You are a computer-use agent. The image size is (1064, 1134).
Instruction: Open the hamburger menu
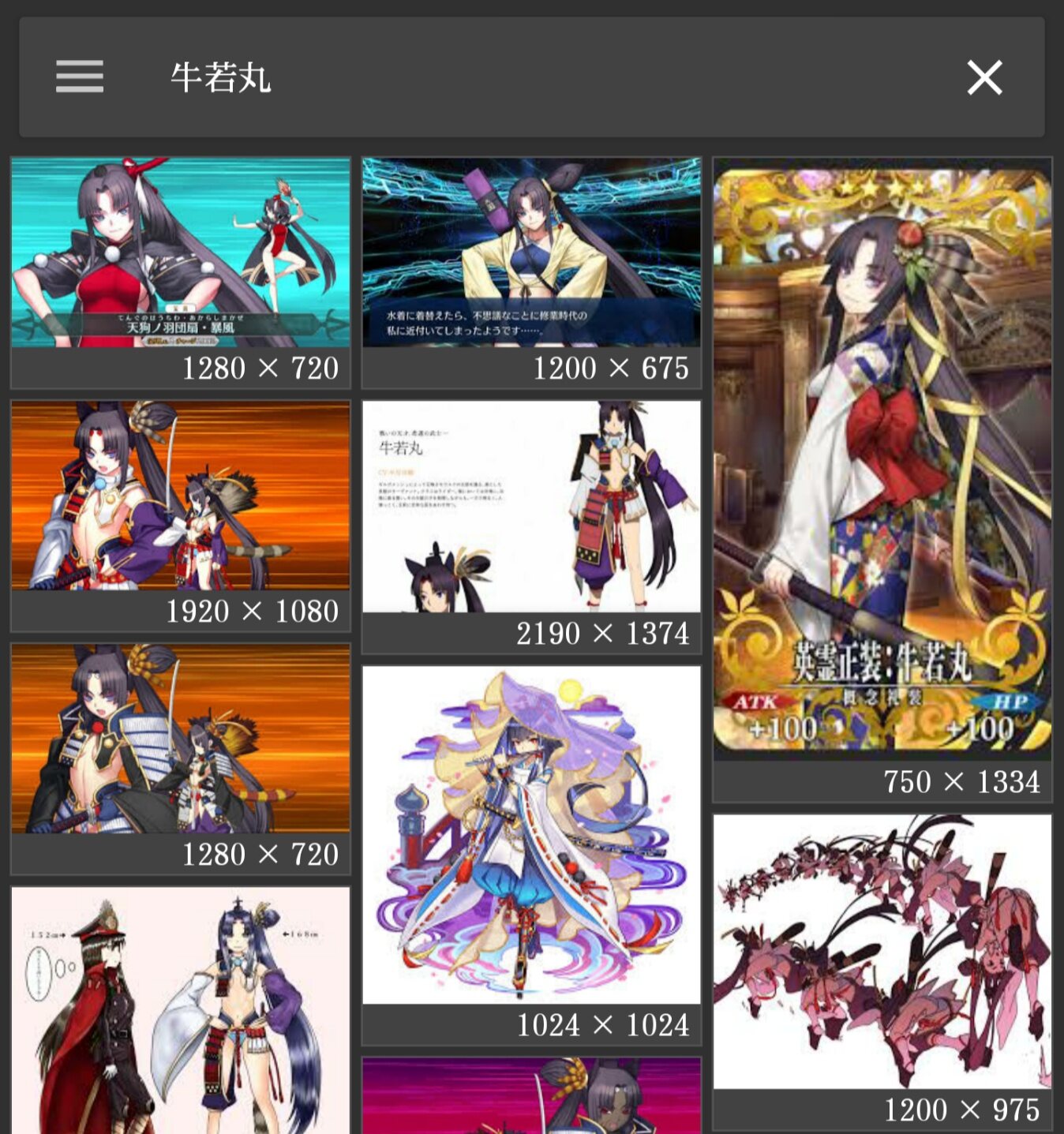click(80, 77)
